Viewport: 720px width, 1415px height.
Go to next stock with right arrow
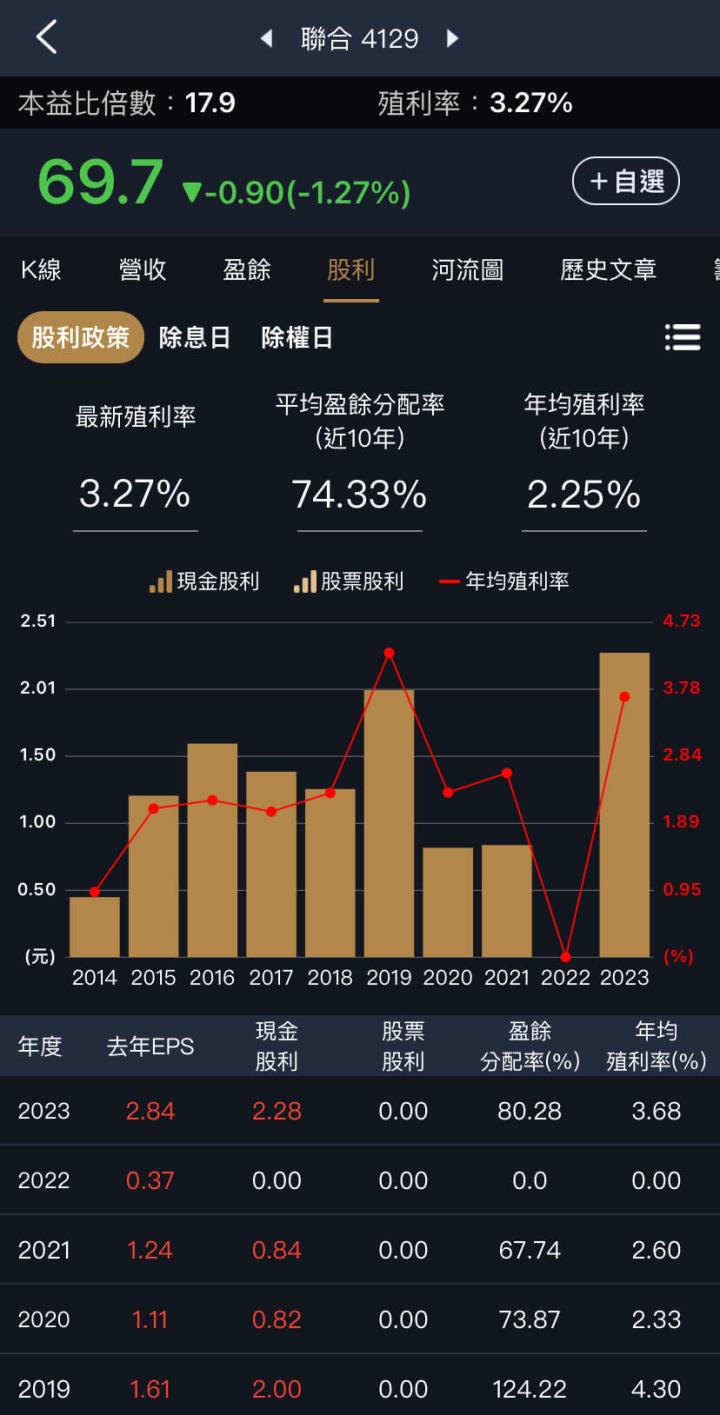tap(452, 38)
